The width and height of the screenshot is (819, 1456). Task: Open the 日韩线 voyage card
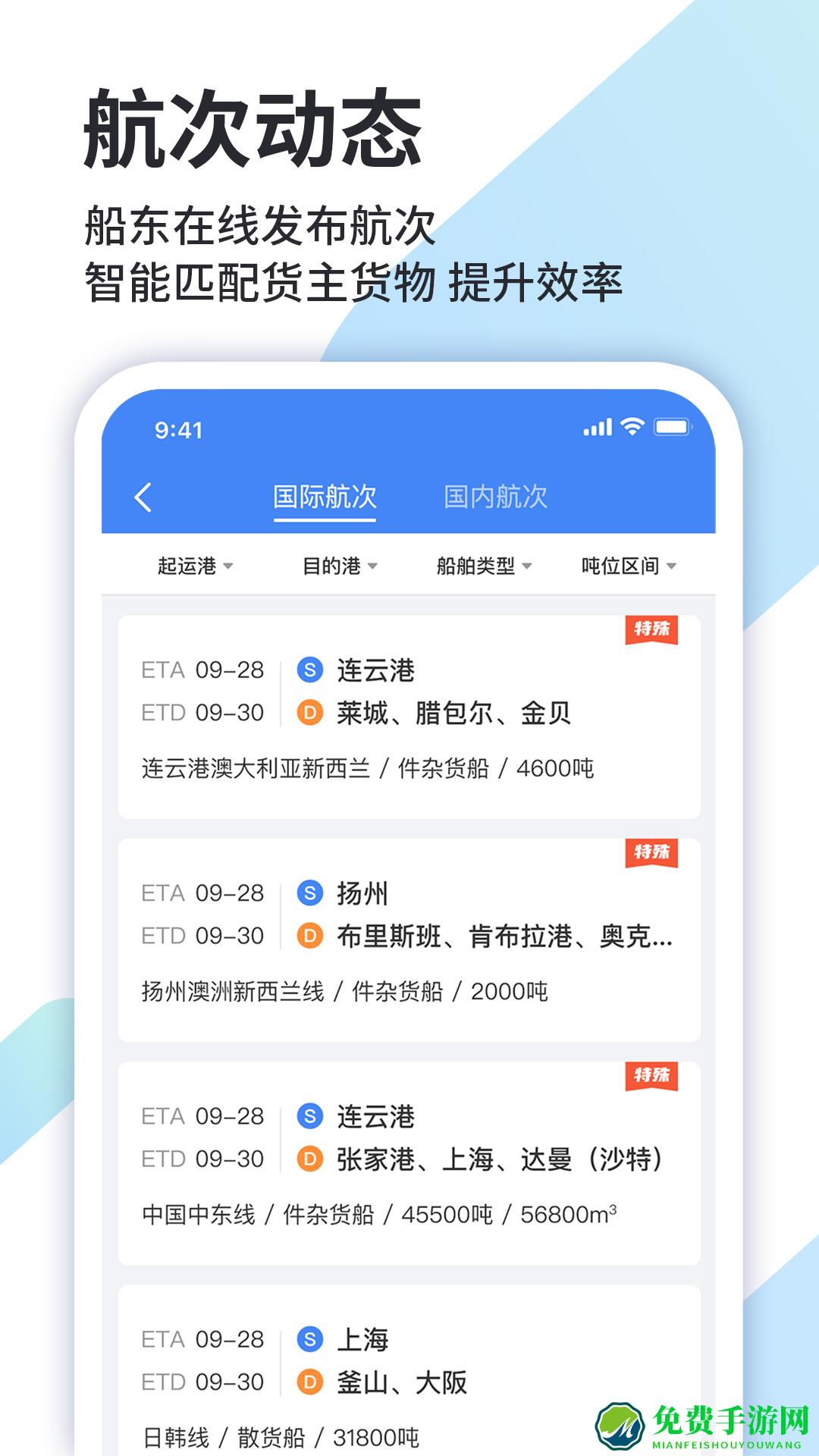click(409, 1365)
